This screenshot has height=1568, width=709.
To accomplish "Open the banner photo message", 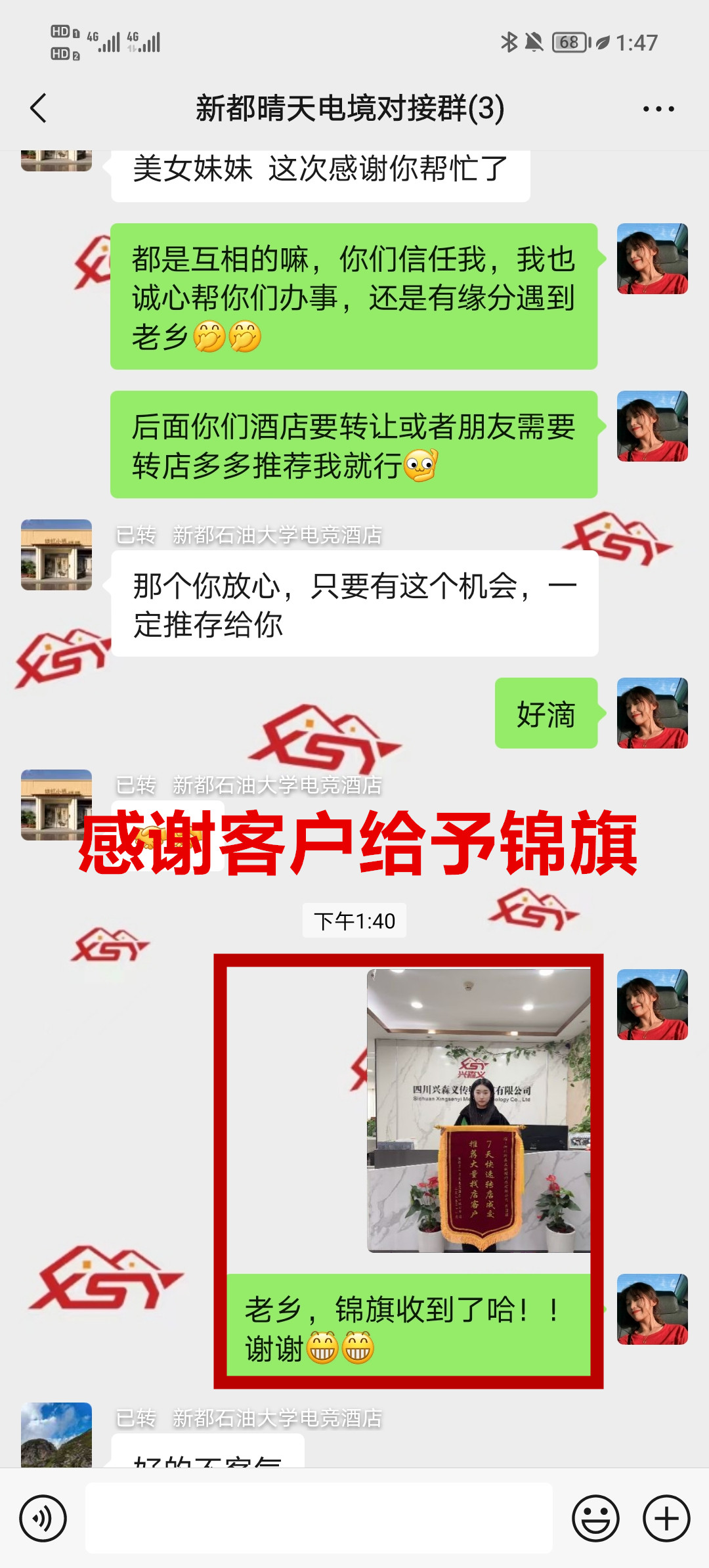I will coord(479,1111).
